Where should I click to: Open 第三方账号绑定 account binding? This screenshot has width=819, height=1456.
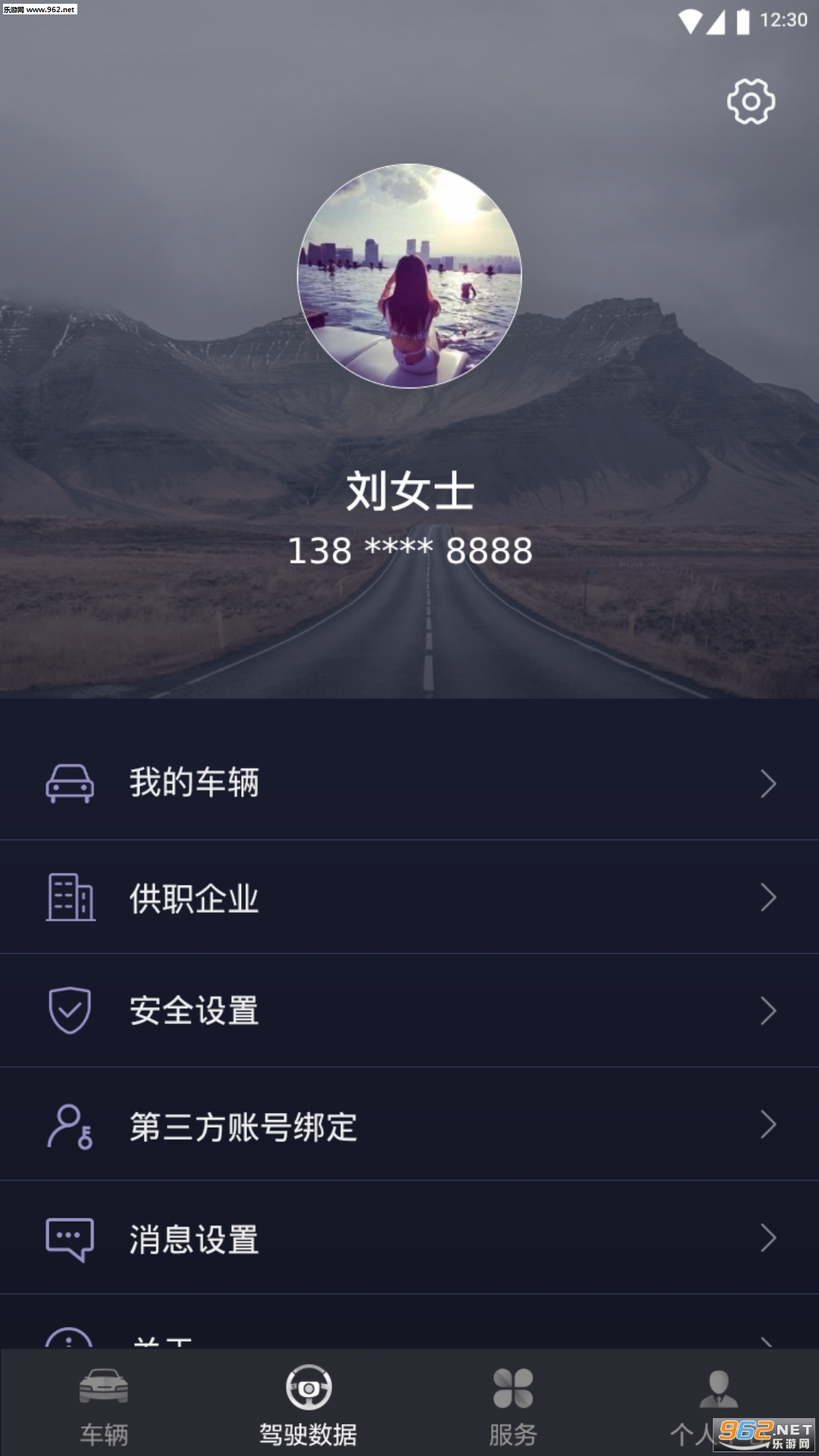[x=409, y=1125]
